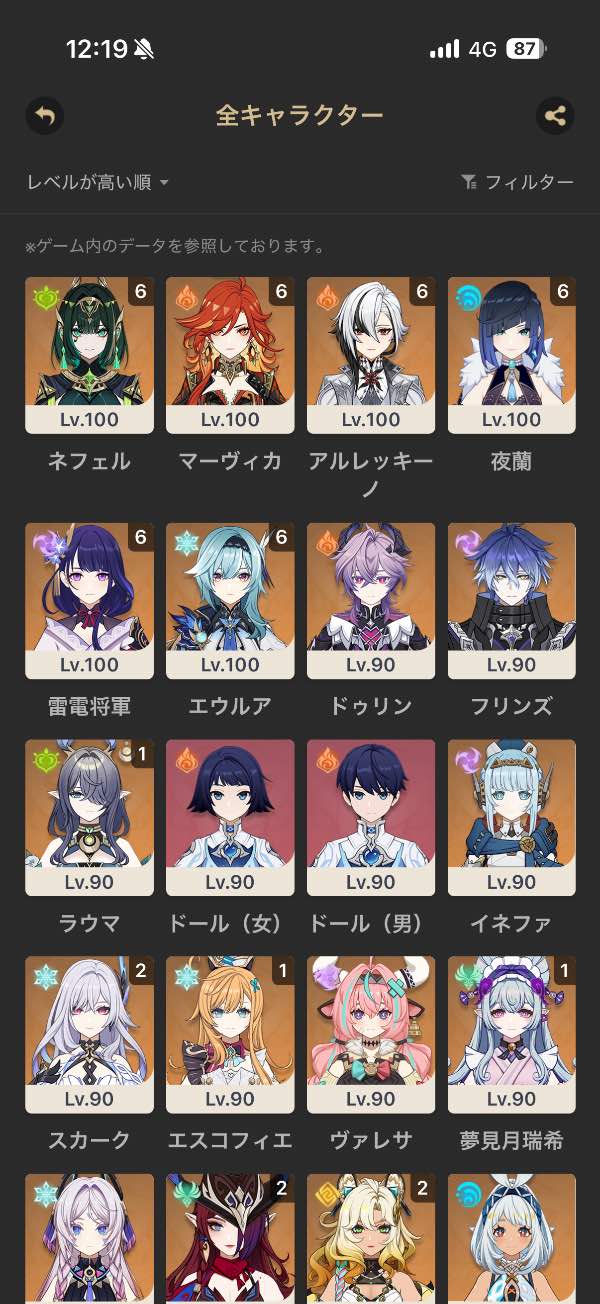Select the エスコフィエ character card

230,1034
